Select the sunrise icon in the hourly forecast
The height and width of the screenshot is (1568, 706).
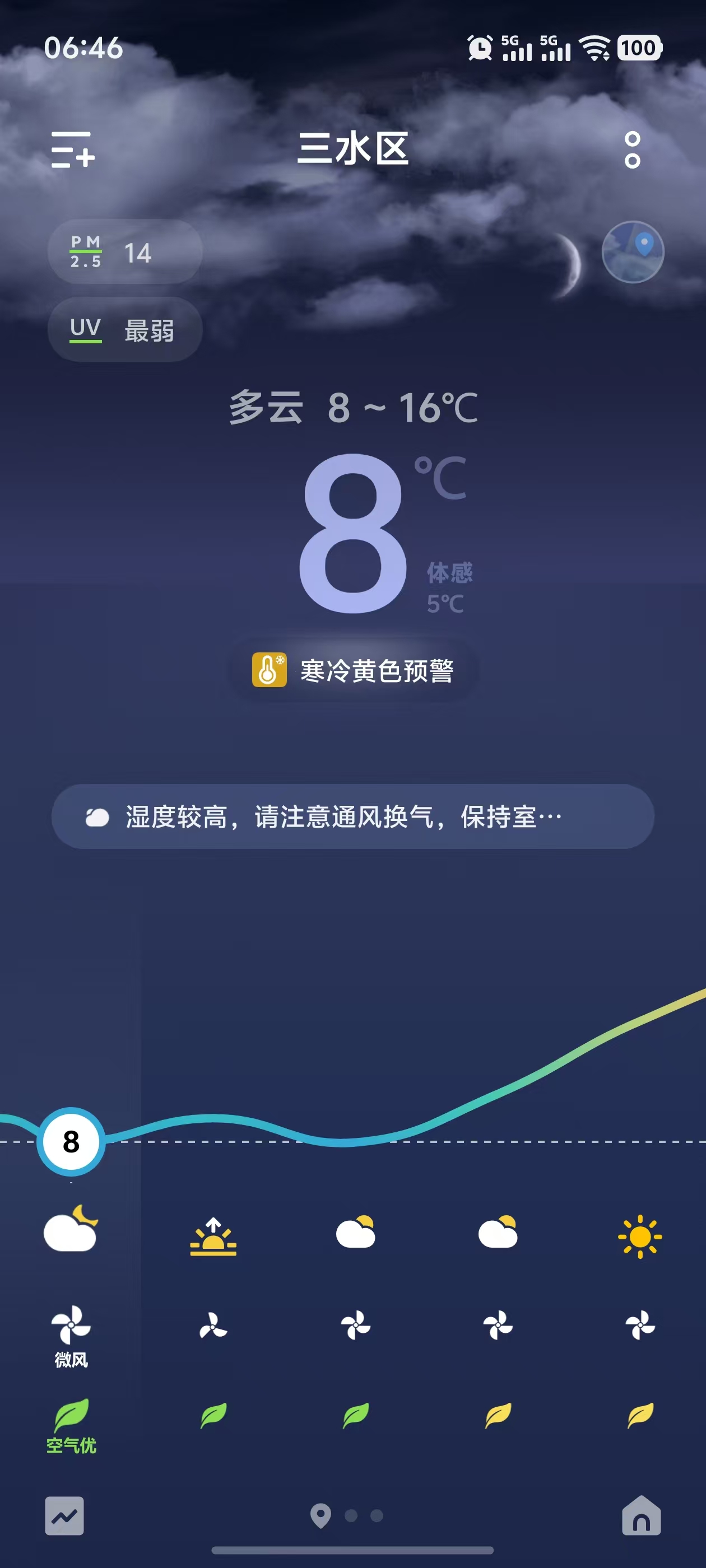click(x=213, y=1234)
